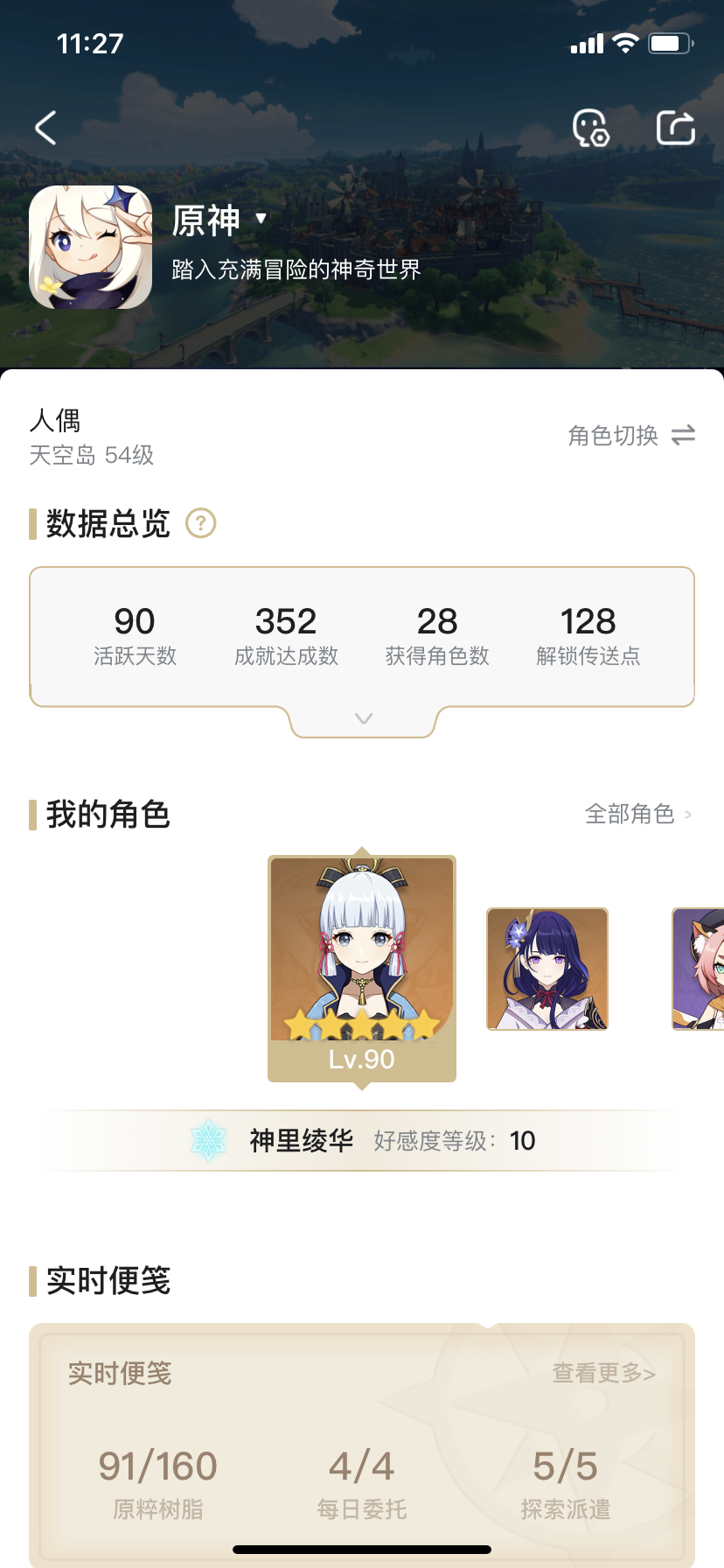This screenshot has width=724, height=1568.
Task: Open the 原神 game switcher dropdown
Action: (x=261, y=218)
